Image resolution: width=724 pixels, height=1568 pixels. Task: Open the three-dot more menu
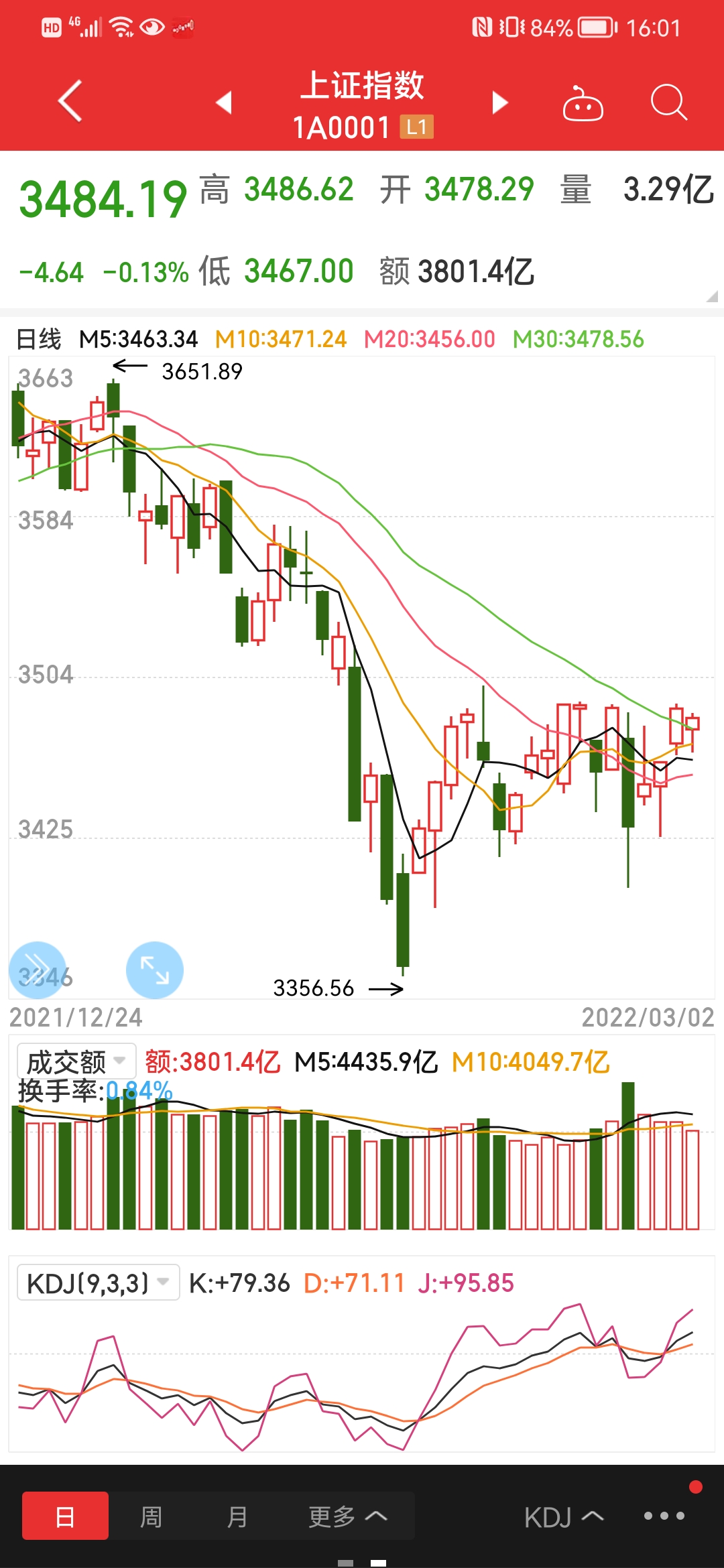click(x=664, y=1516)
